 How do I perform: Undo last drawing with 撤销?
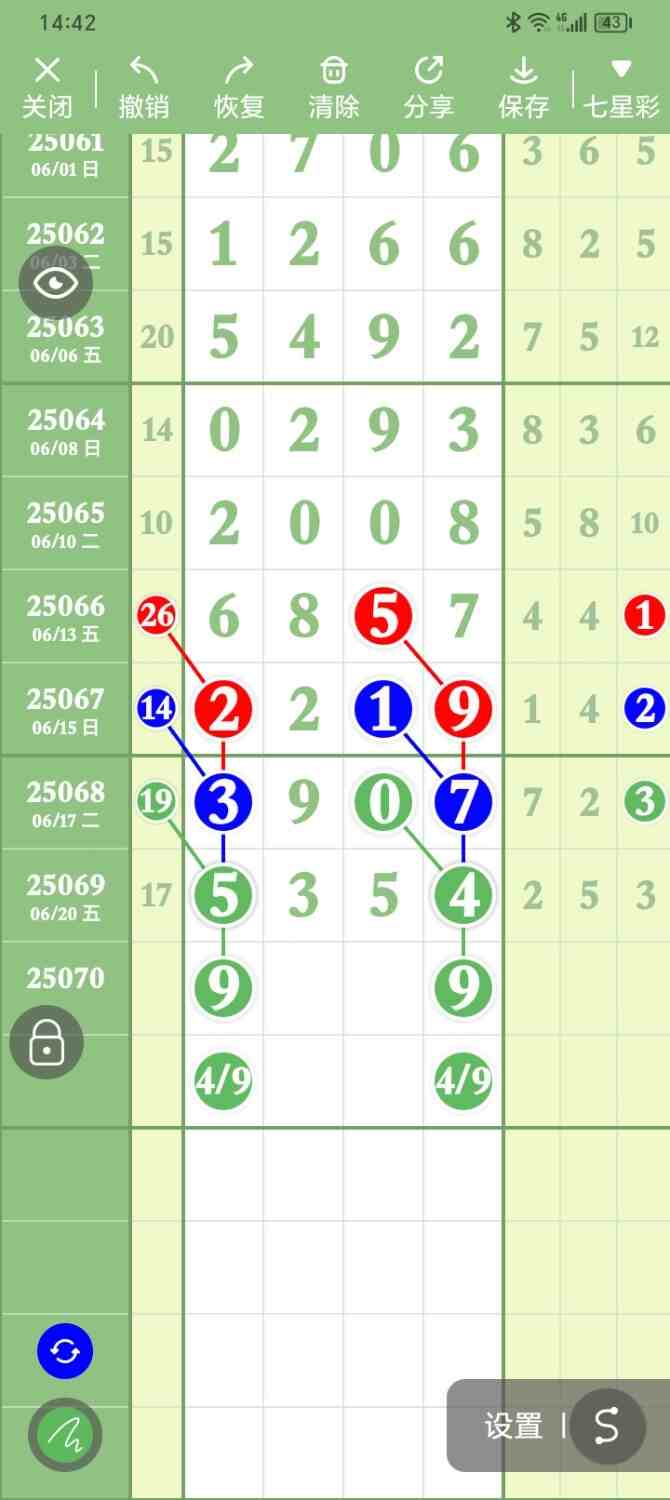[x=144, y=87]
